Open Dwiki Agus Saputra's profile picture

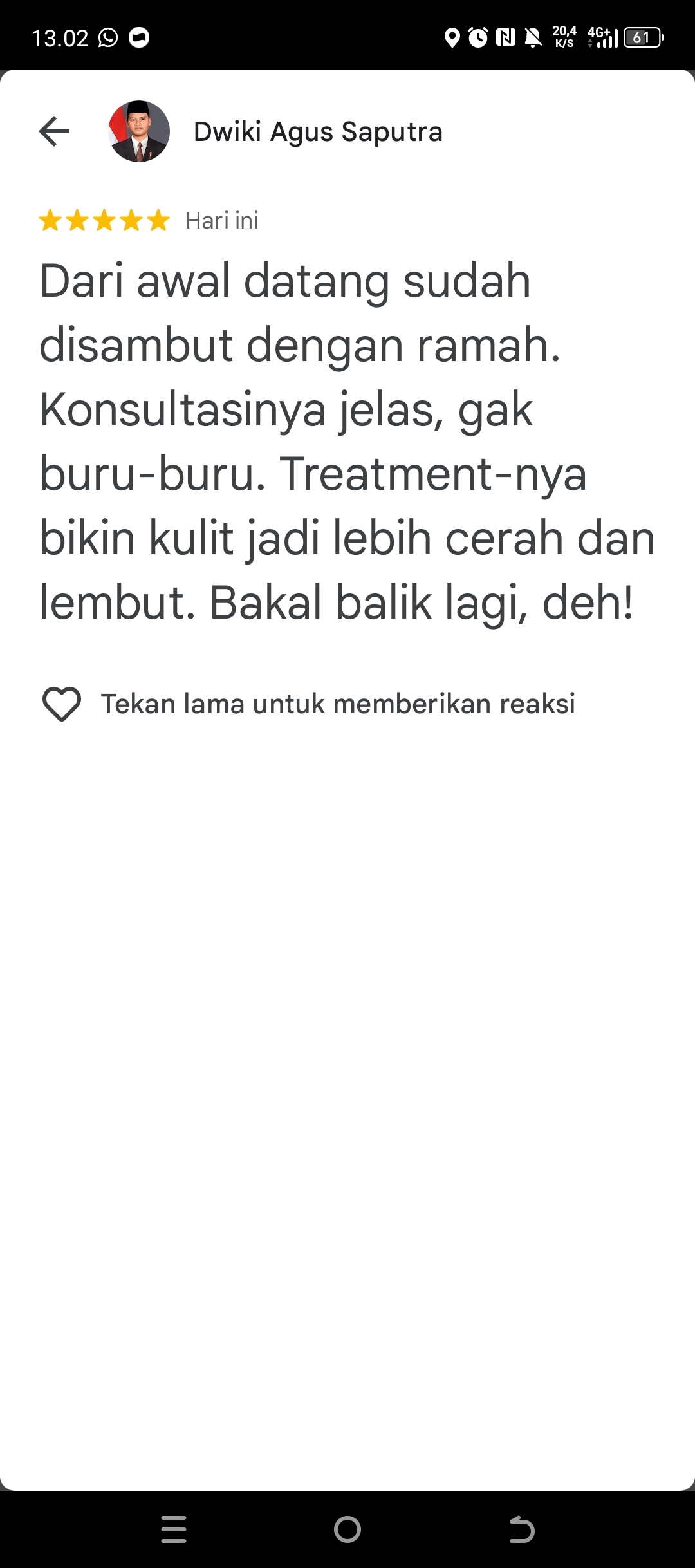pyautogui.click(x=139, y=131)
